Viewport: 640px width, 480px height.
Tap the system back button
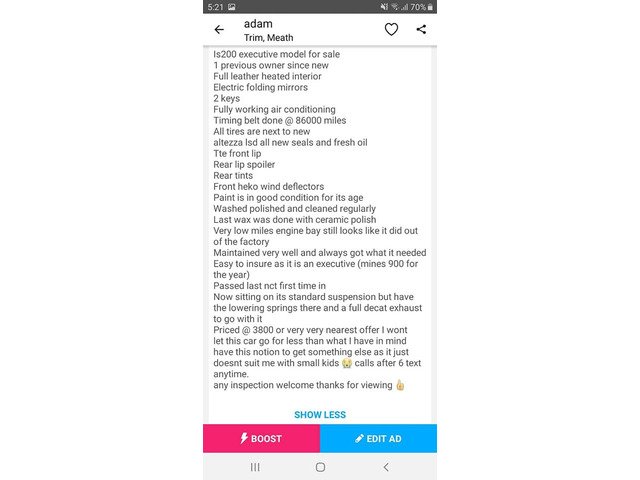coord(386,467)
